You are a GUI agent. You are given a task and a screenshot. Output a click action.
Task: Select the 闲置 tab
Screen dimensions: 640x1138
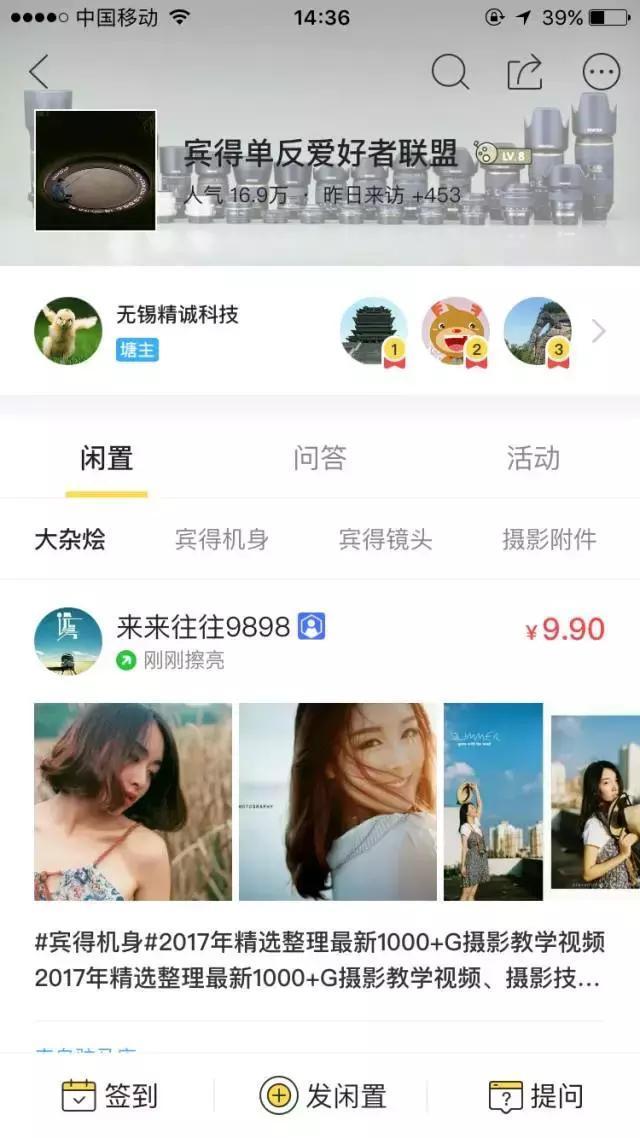pos(107,459)
